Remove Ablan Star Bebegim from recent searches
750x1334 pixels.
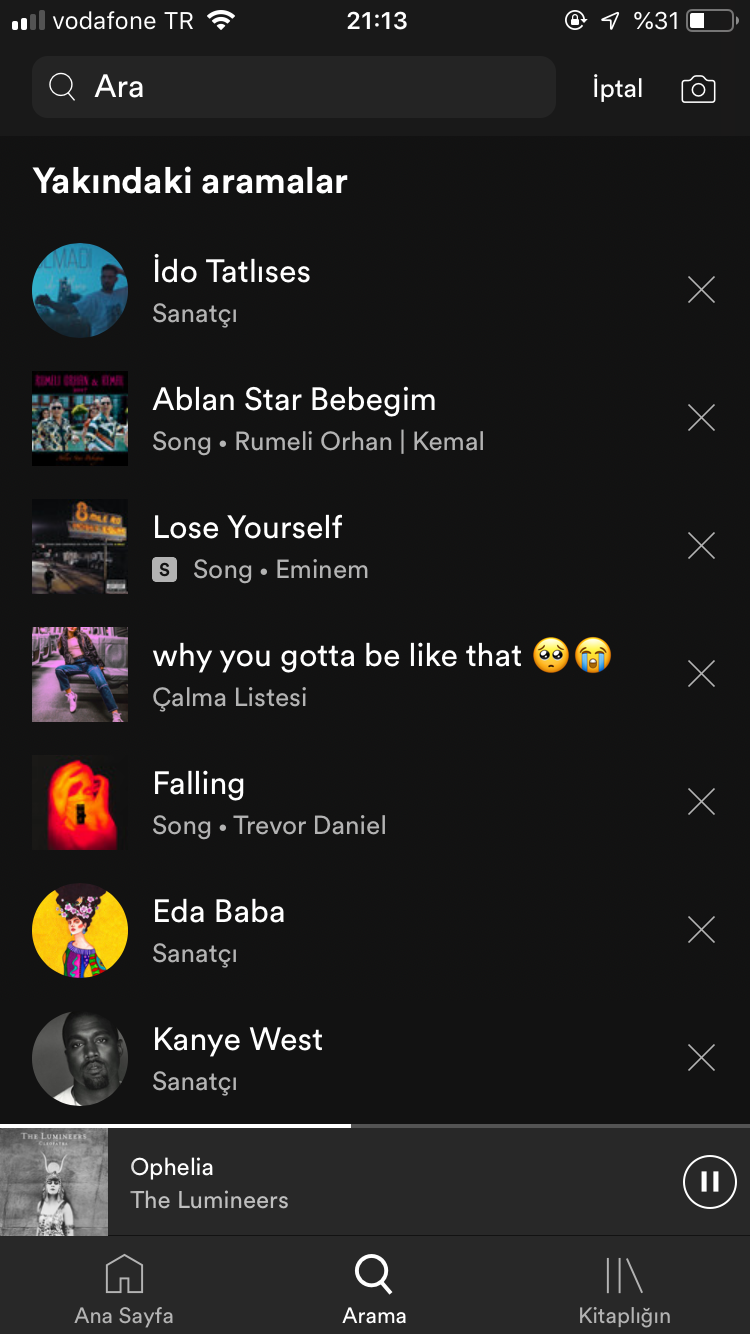(x=701, y=418)
